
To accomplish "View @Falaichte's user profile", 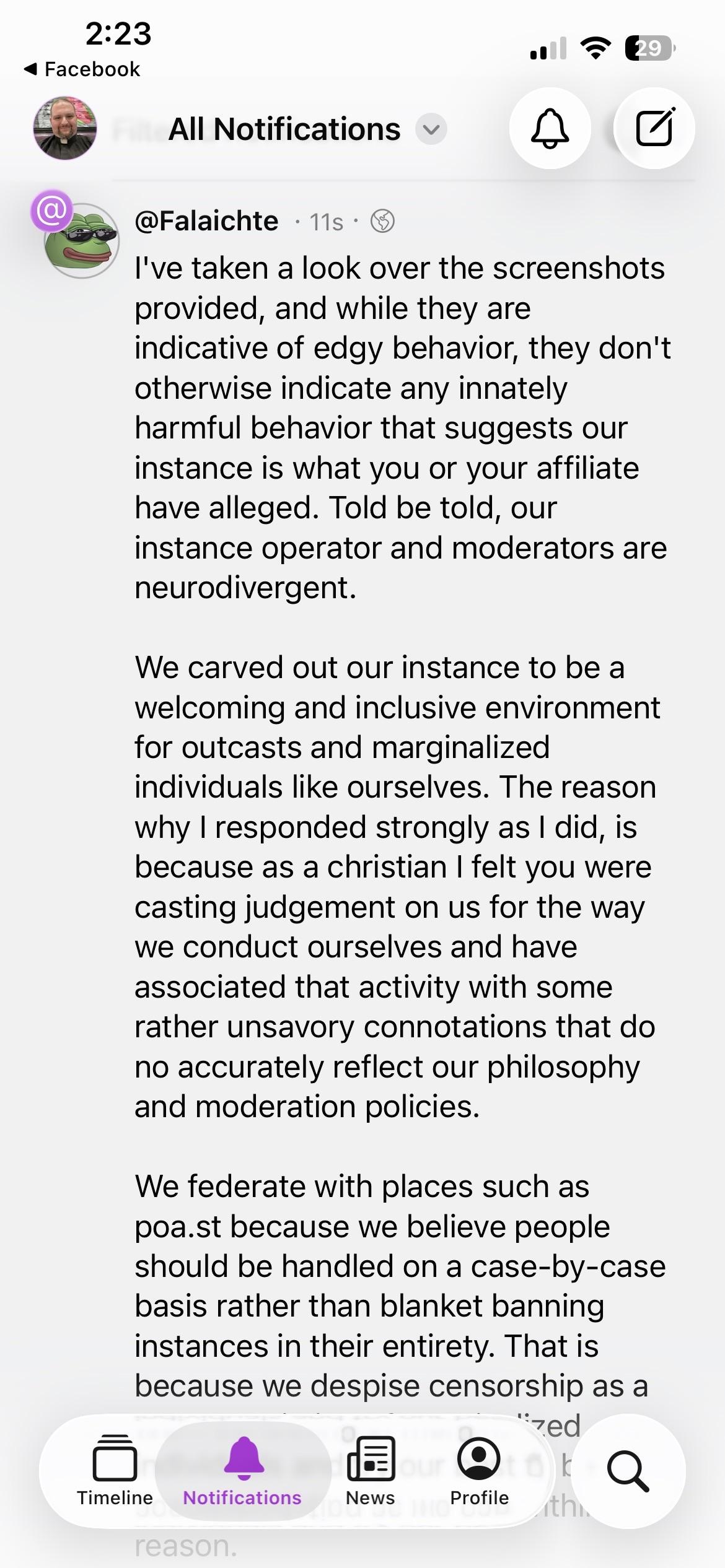I will (206, 221).
